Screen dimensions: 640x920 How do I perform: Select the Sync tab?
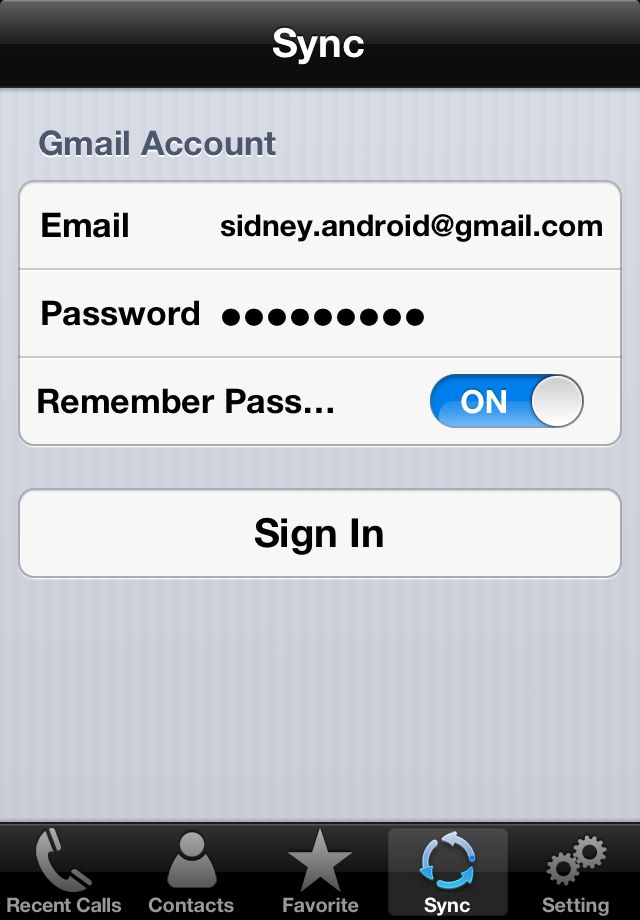pos(447,872)
